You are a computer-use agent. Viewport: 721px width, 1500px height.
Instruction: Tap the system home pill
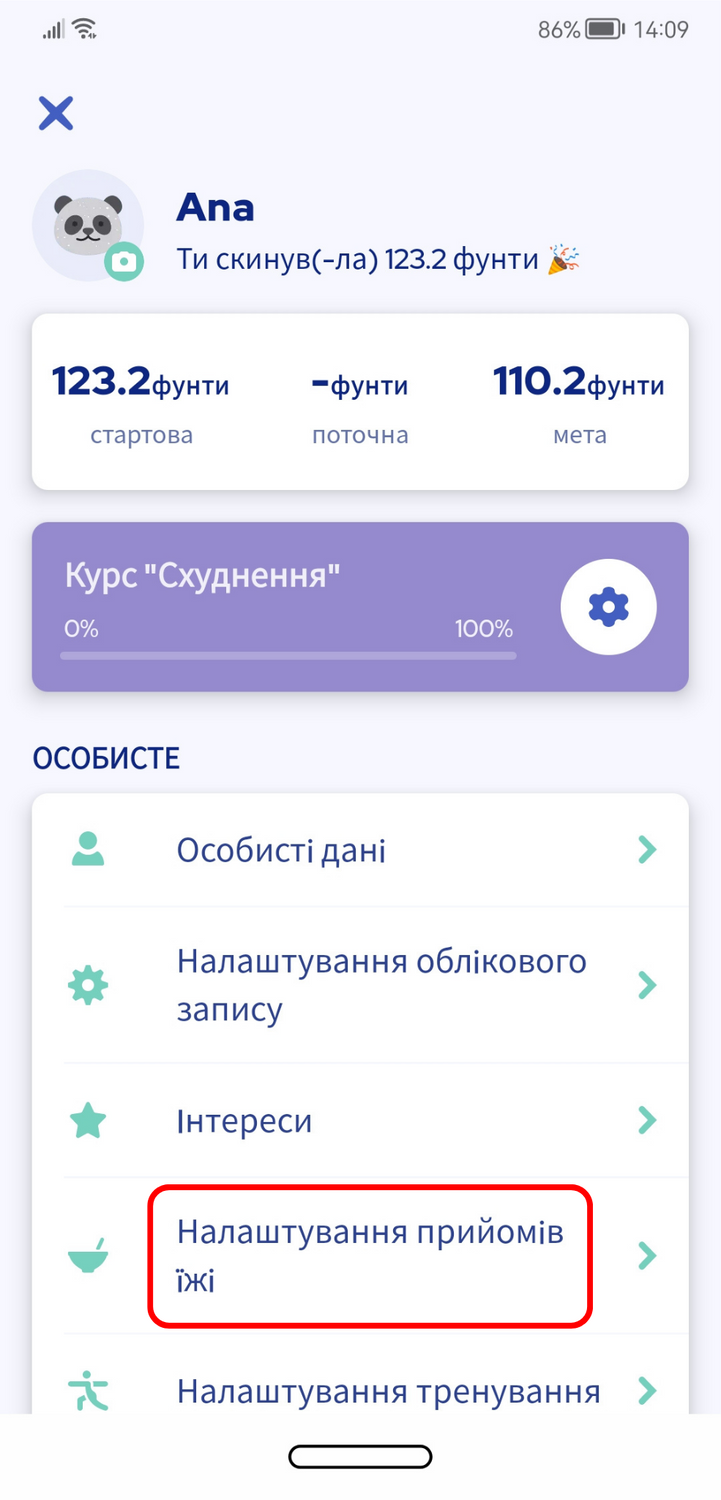(360, 1456)
